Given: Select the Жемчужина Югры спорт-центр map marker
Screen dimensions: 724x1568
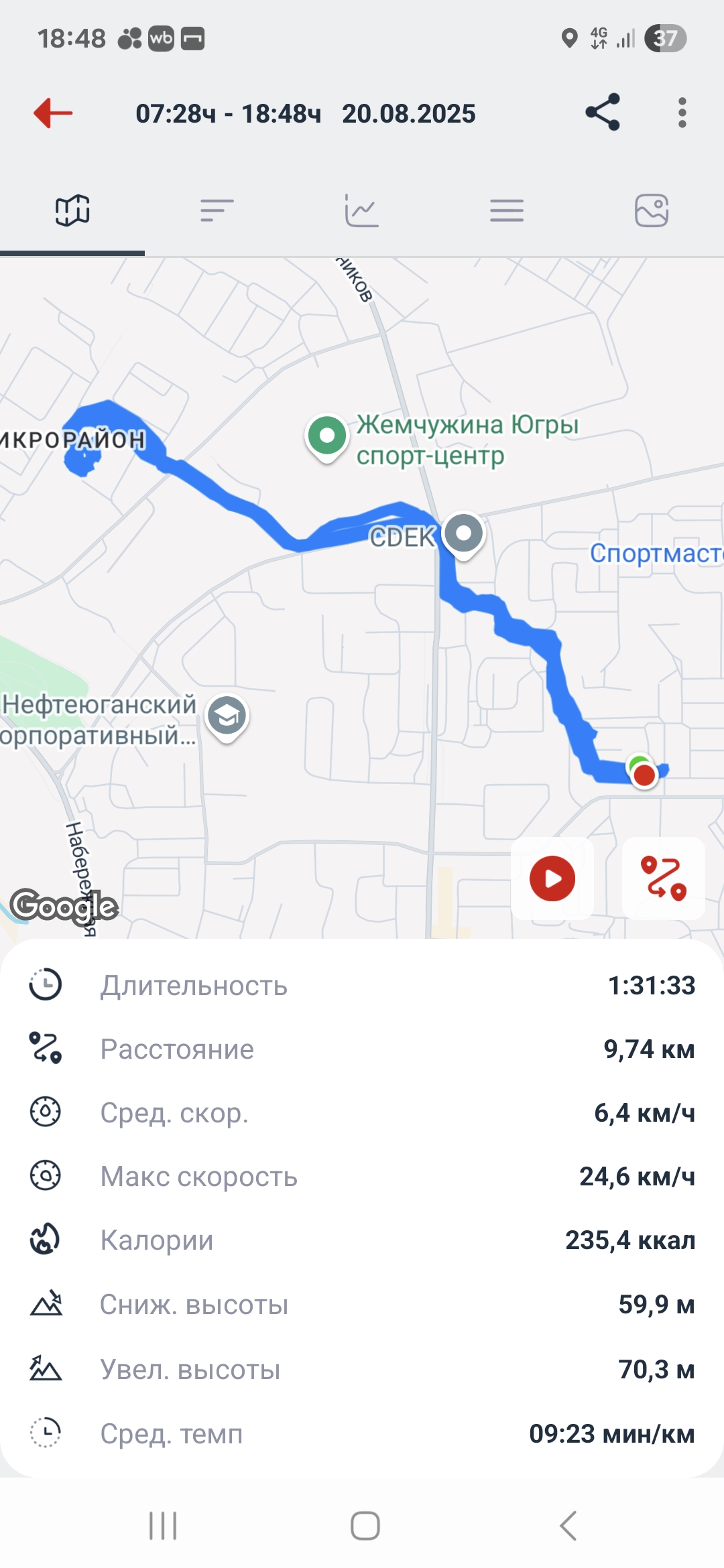Looking at the screenshot, I should (326, 438).
